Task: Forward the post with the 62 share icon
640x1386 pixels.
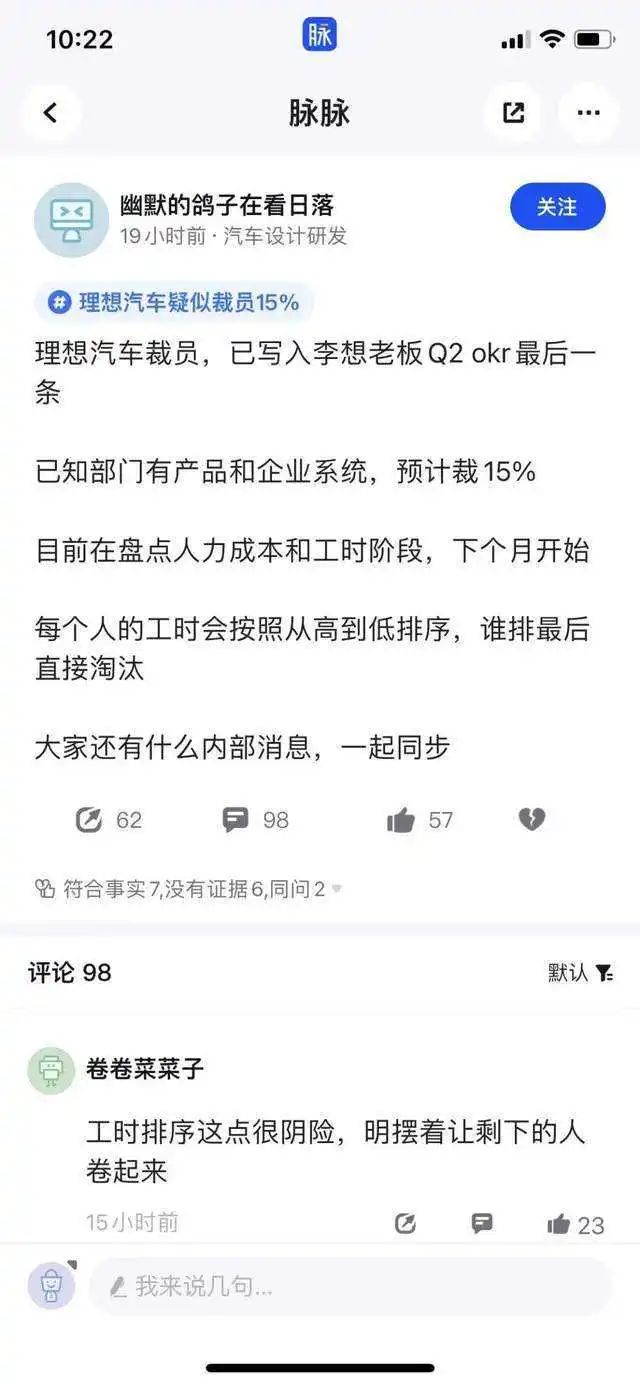Action: (90, 821)
